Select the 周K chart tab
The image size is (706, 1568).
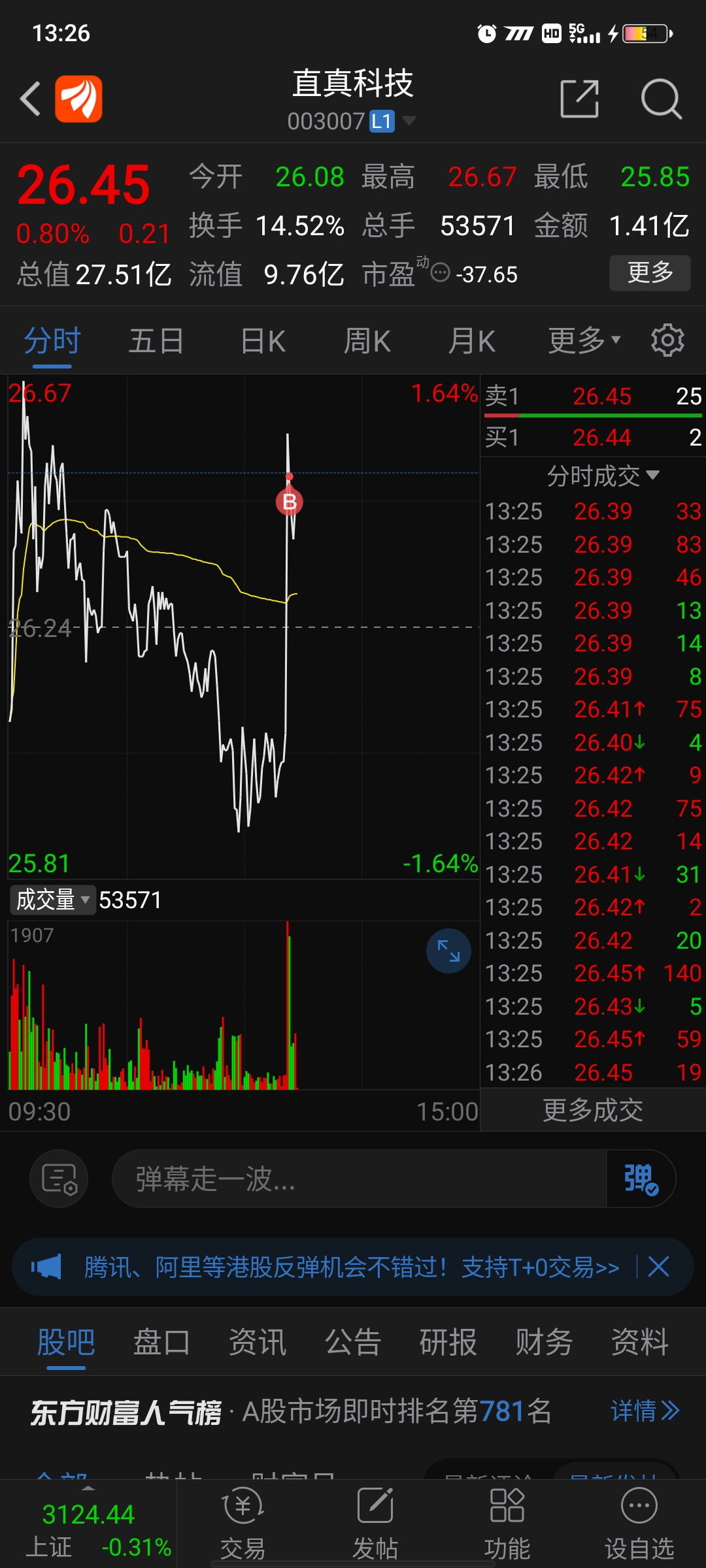(x=367, y=341)
